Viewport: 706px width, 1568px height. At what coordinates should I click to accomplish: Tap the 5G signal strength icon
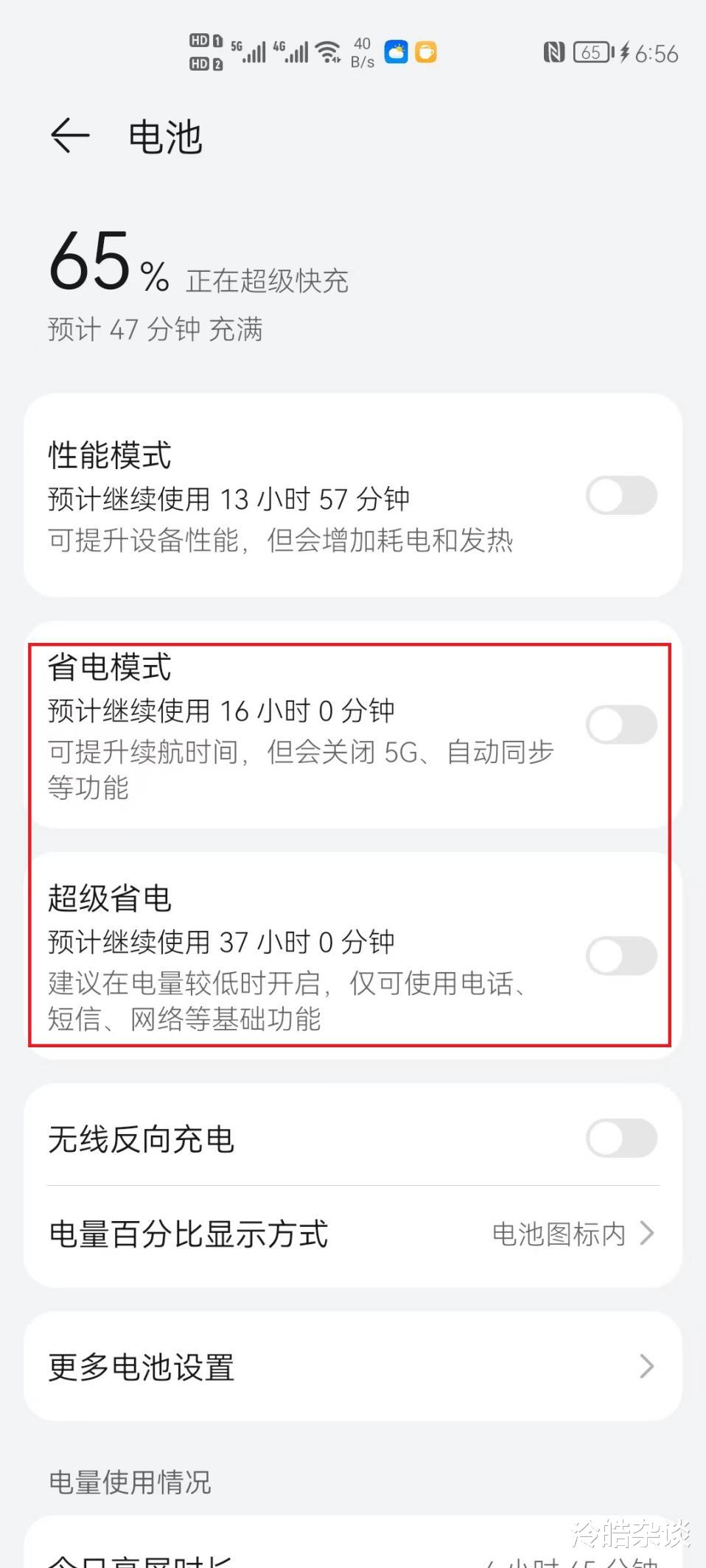pyautogui.click(x=250, y=52)
